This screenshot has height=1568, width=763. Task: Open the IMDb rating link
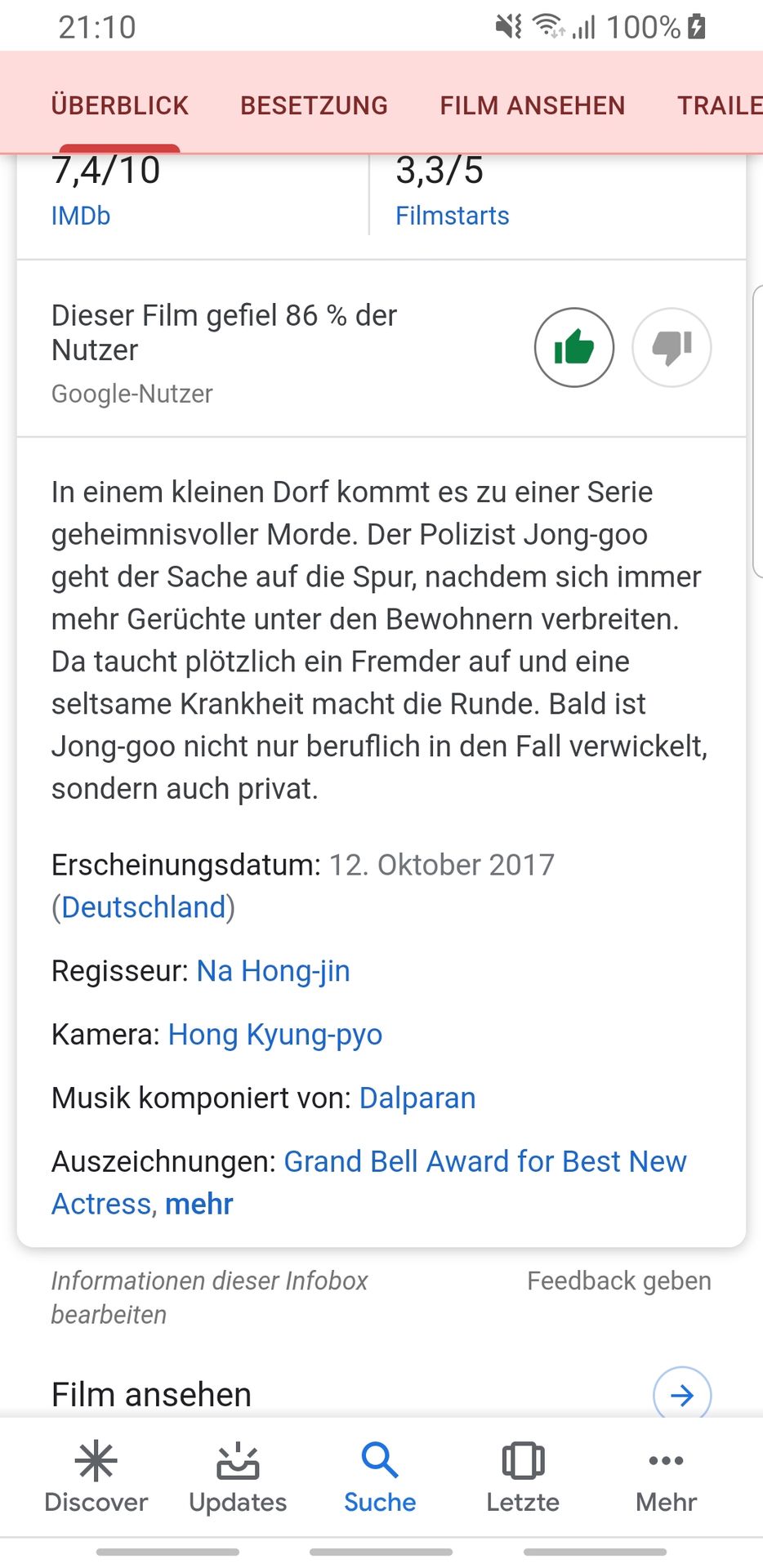81,216
